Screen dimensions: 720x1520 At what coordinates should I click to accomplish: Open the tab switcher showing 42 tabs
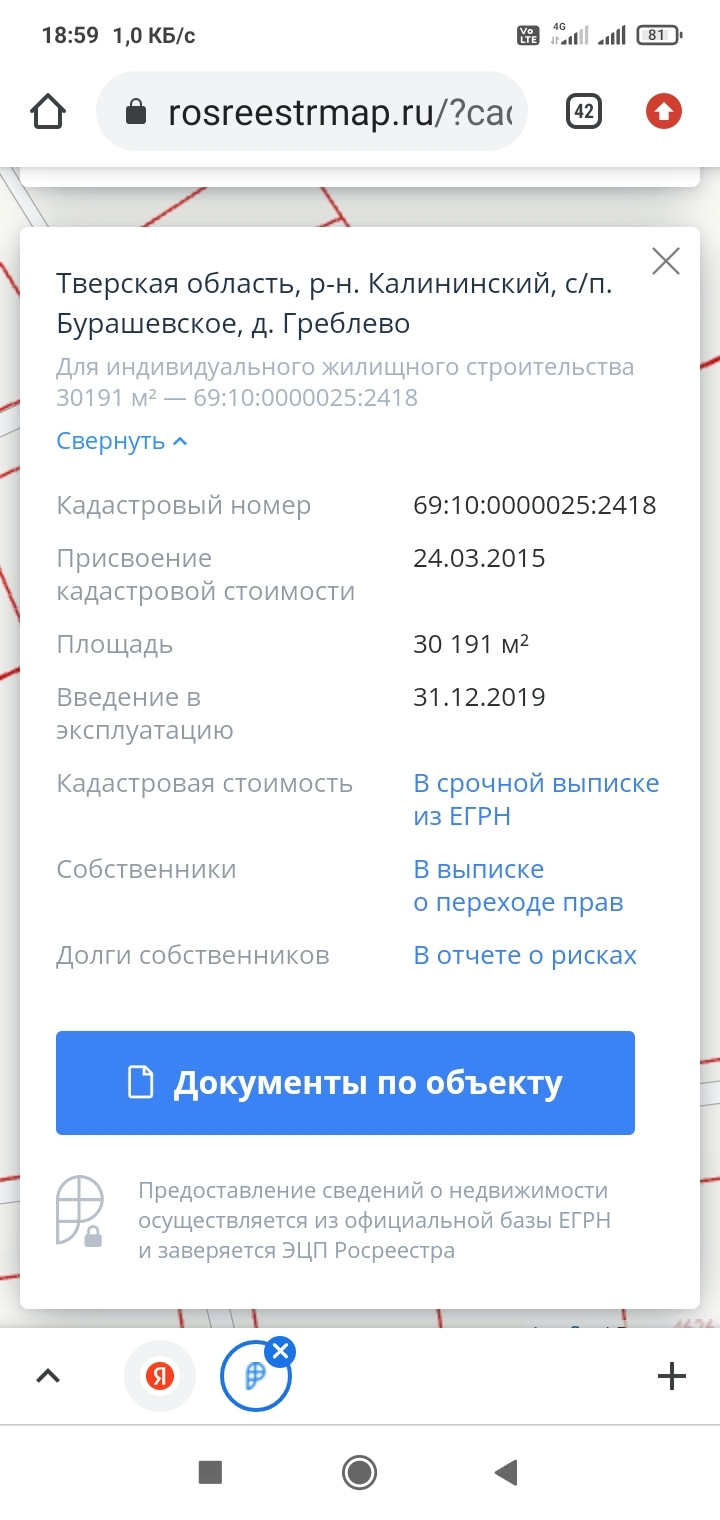[584, 112]
